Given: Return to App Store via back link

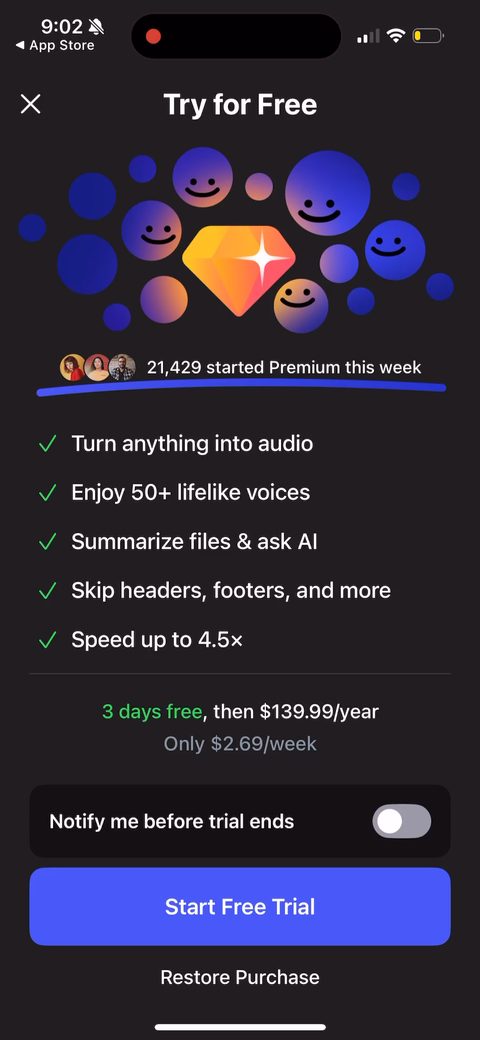Looking at the screenshot, I should [x=54, y=45].
